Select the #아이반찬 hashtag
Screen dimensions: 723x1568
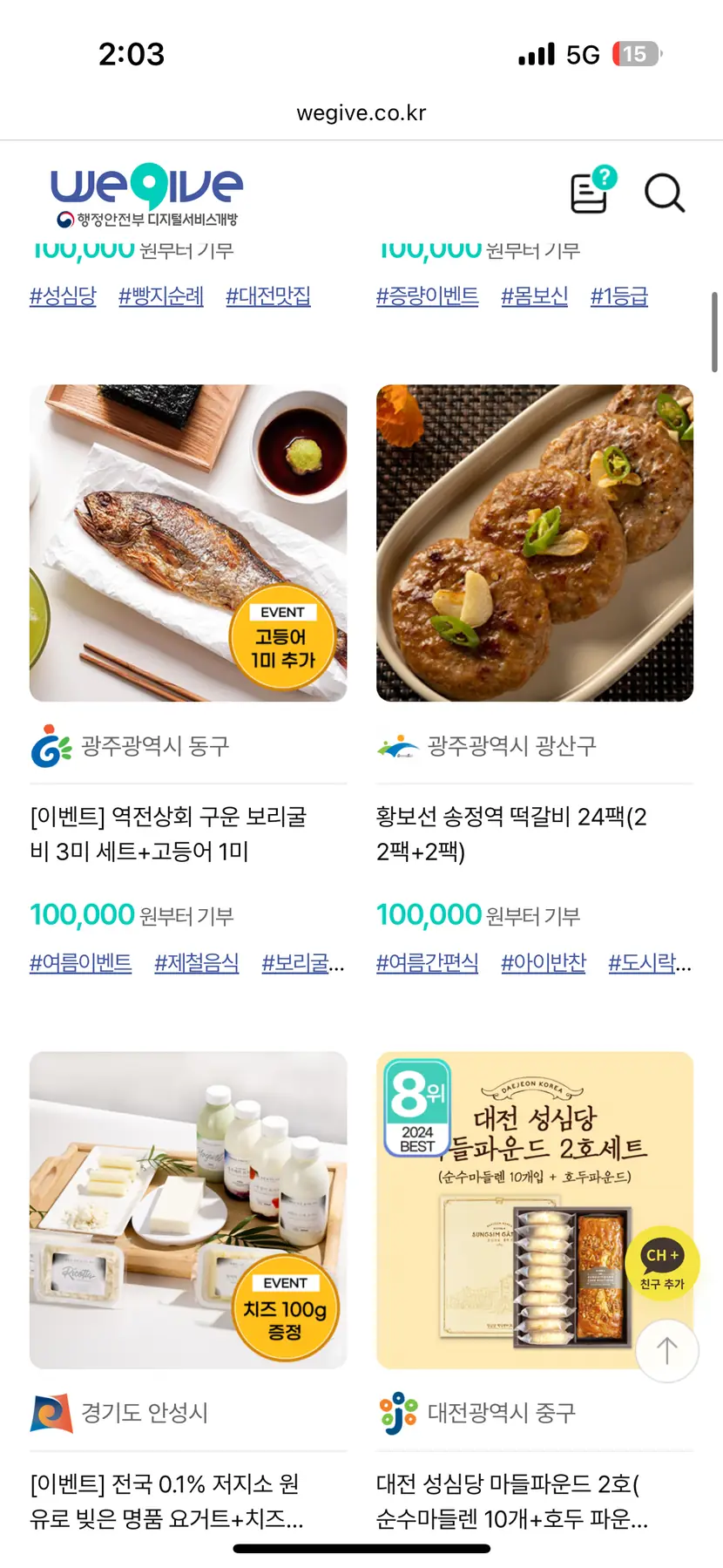[x=544, y=963]
